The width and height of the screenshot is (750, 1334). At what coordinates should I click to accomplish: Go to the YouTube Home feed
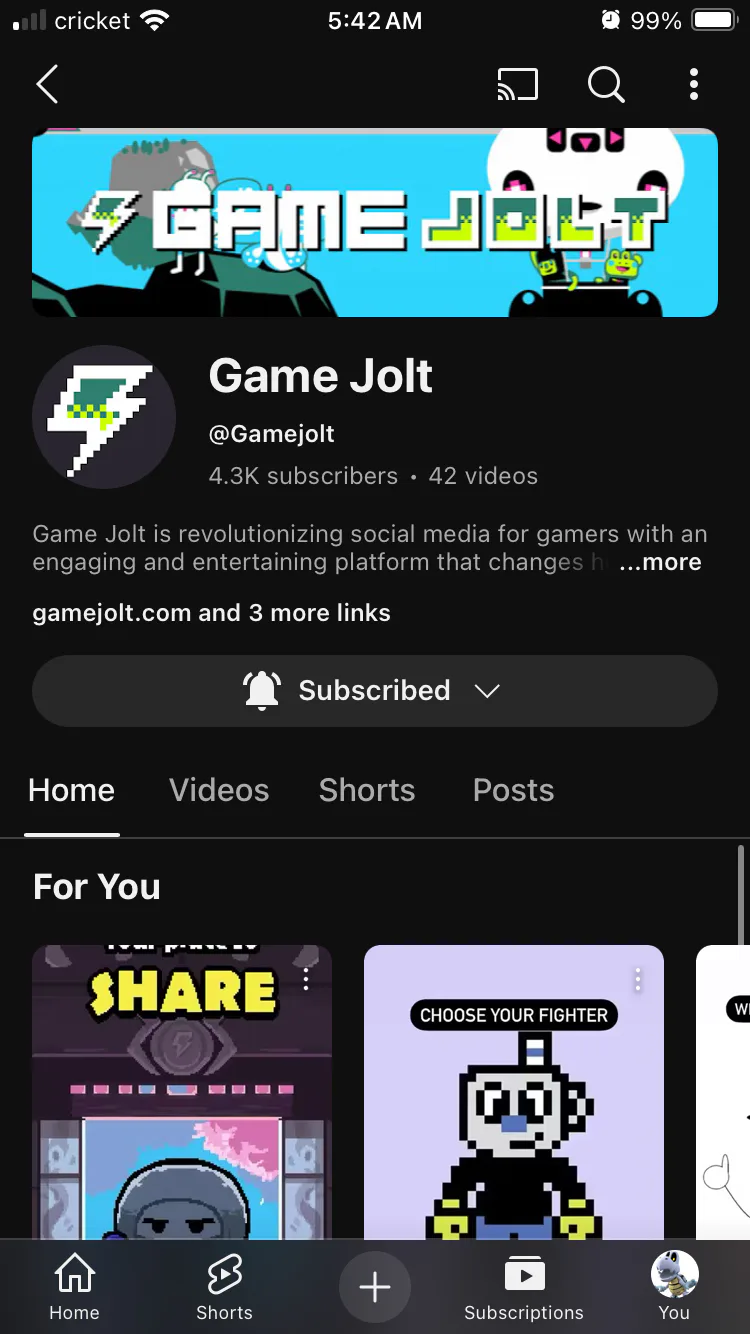[x=75, y=1287]
